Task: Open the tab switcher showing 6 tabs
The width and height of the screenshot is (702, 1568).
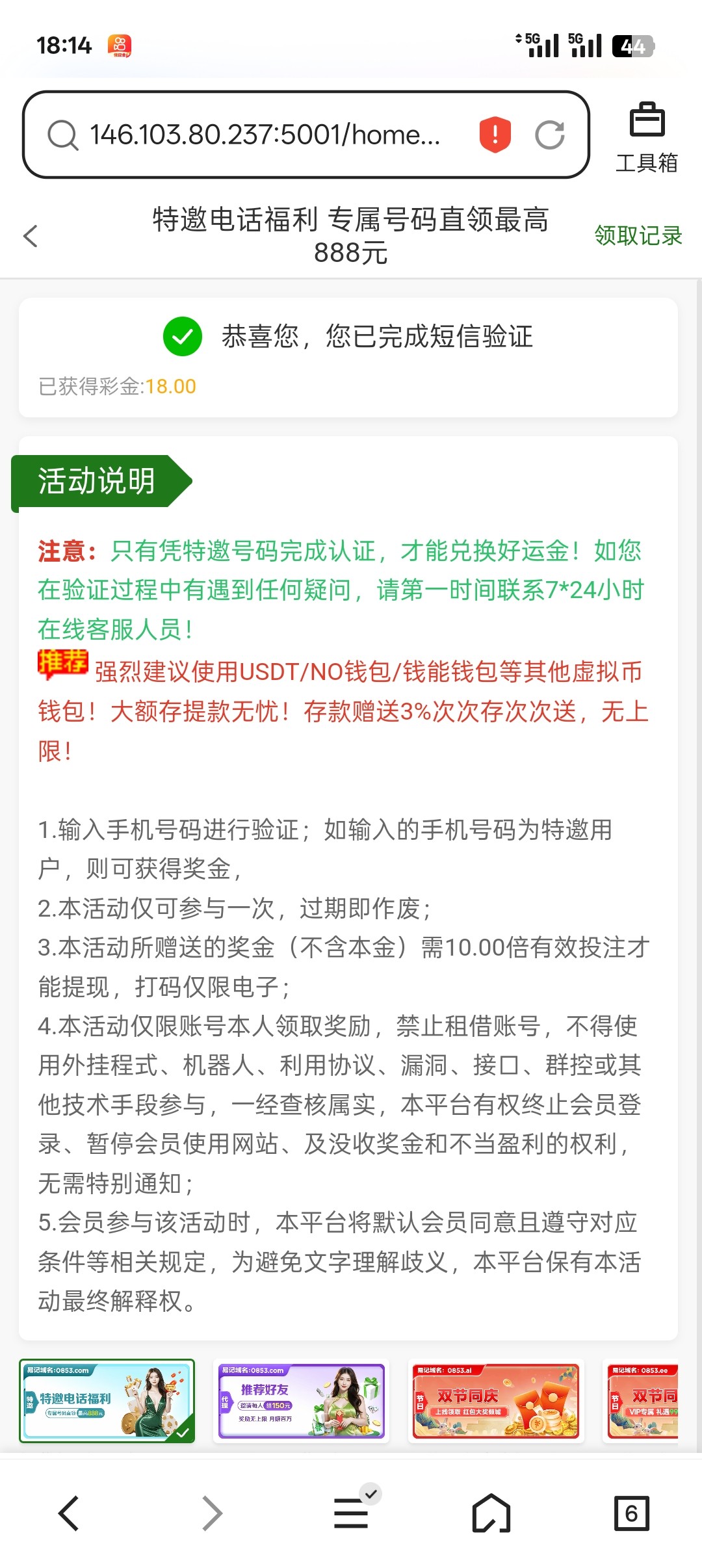Action: (x=631, y=1513)
